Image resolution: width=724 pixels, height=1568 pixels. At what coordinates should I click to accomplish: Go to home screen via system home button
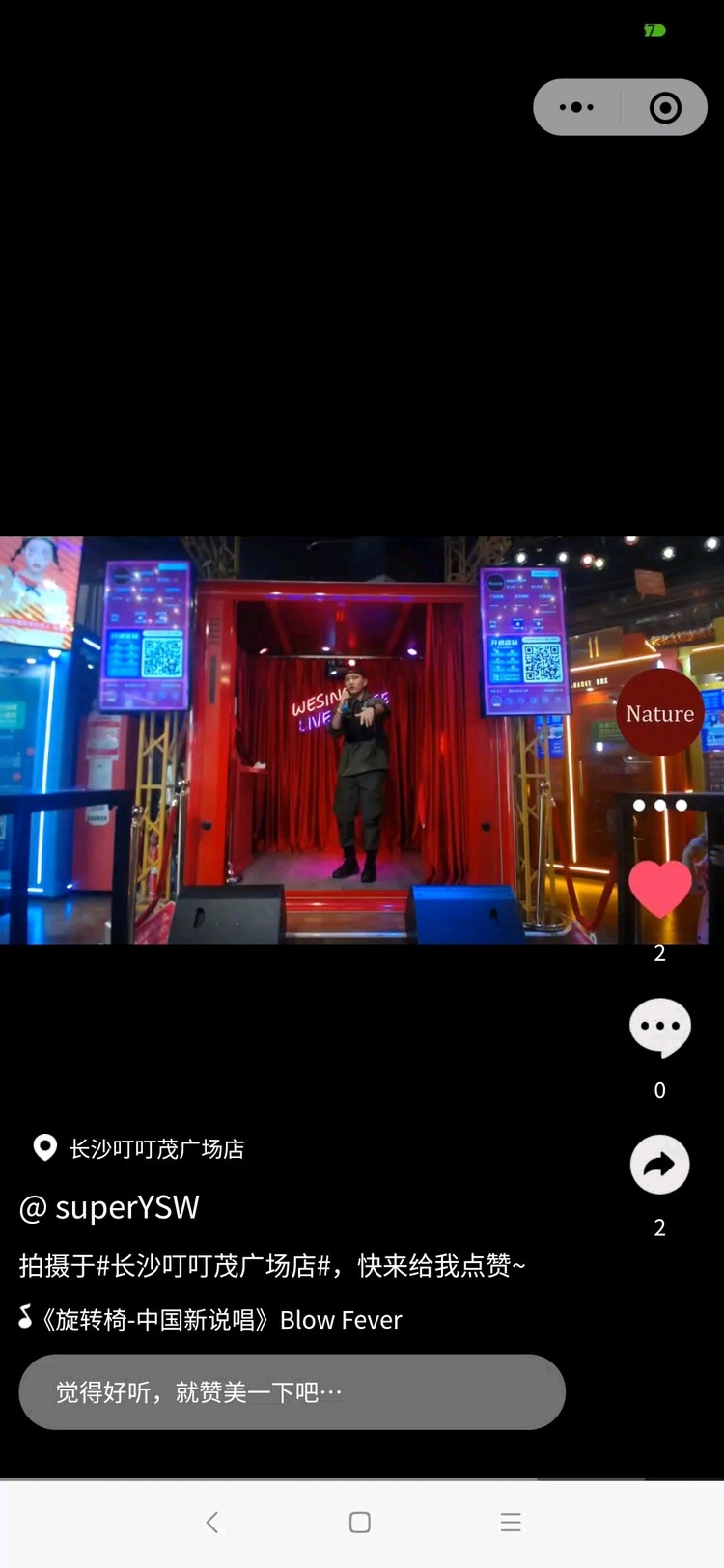[x=360, y=1523]
